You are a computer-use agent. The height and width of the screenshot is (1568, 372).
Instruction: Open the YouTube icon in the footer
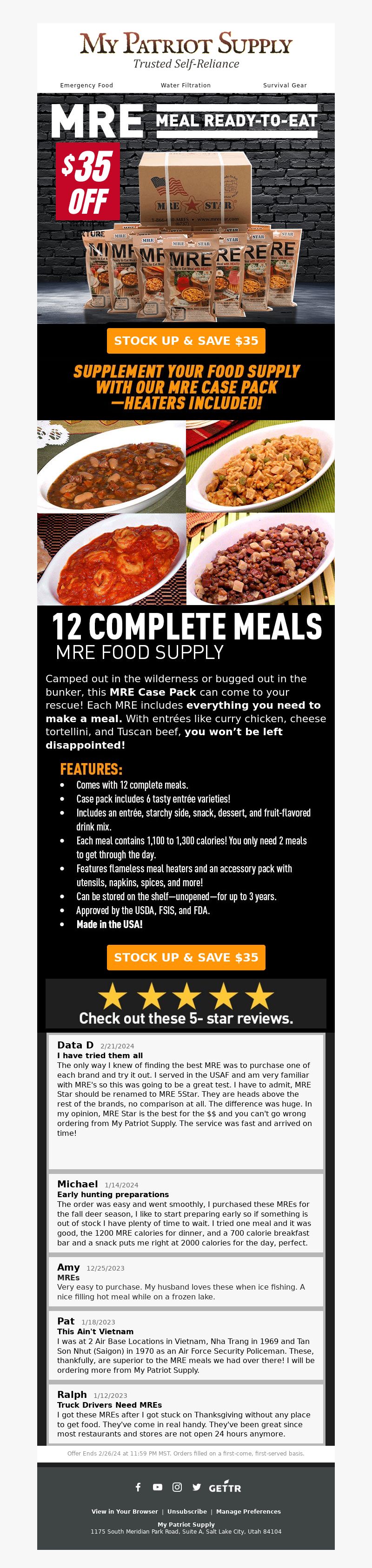pos(157,1487)
